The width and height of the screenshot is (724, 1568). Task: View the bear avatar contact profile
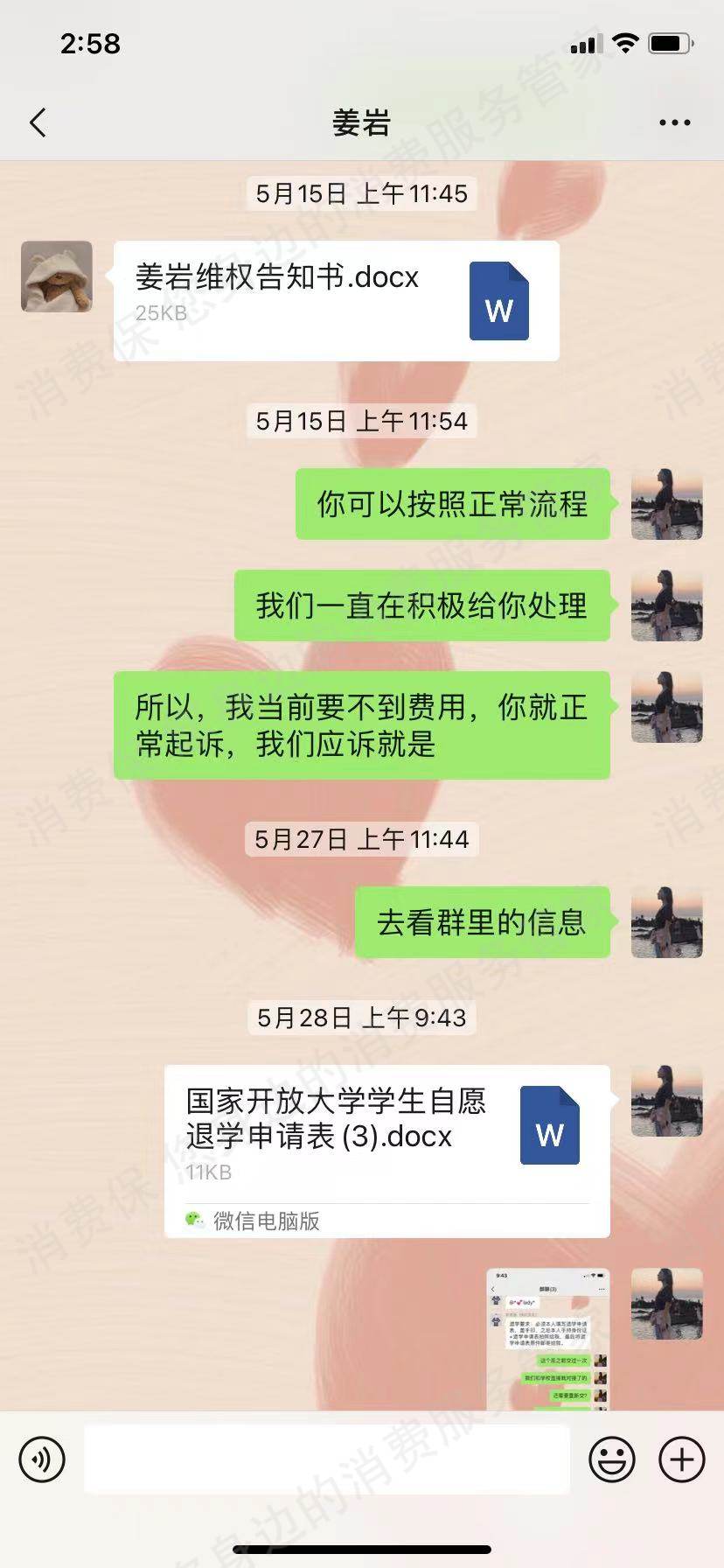[x=57, y=276]
